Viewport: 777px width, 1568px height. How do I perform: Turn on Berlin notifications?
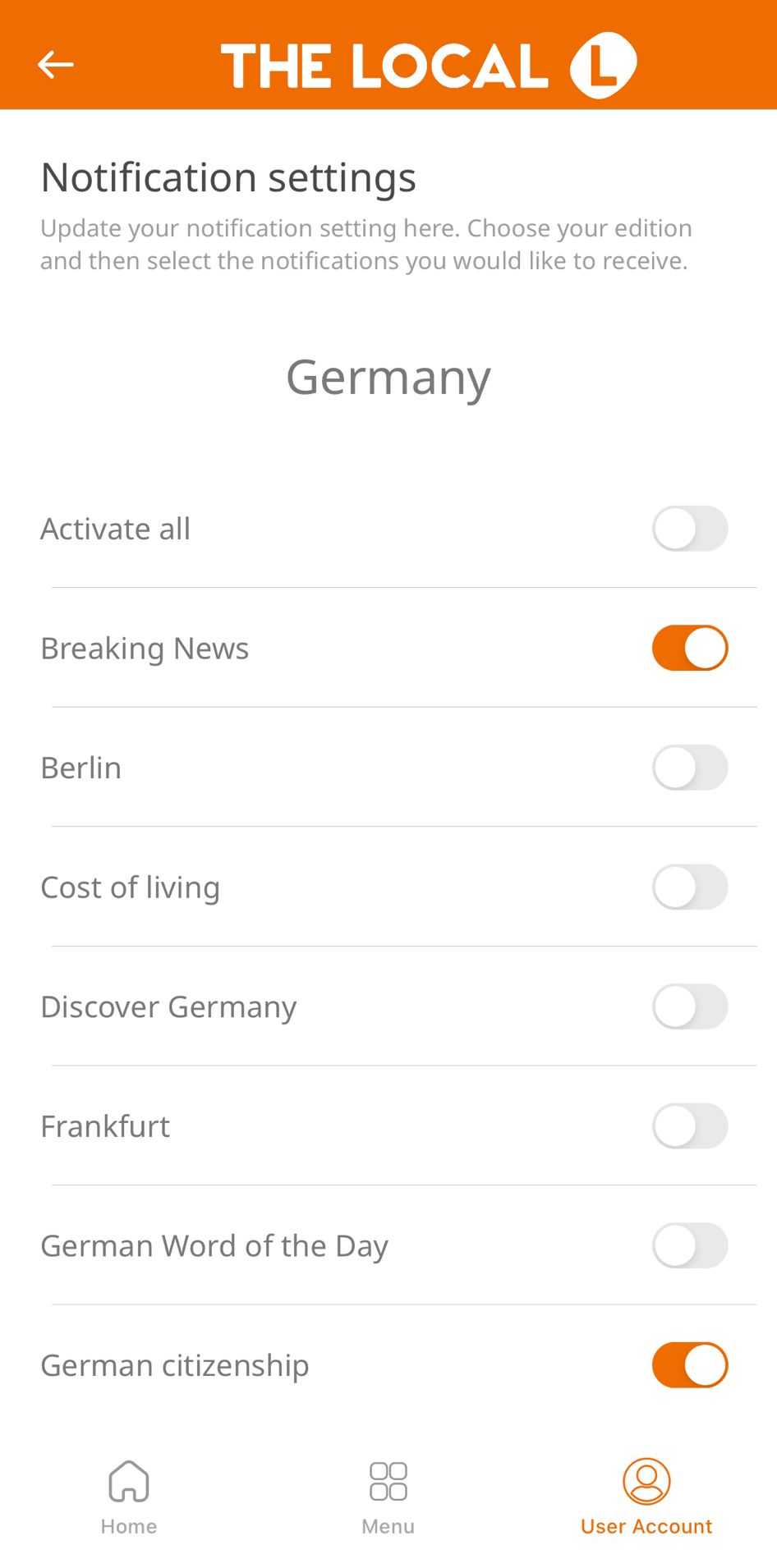[x=690, y=768]
